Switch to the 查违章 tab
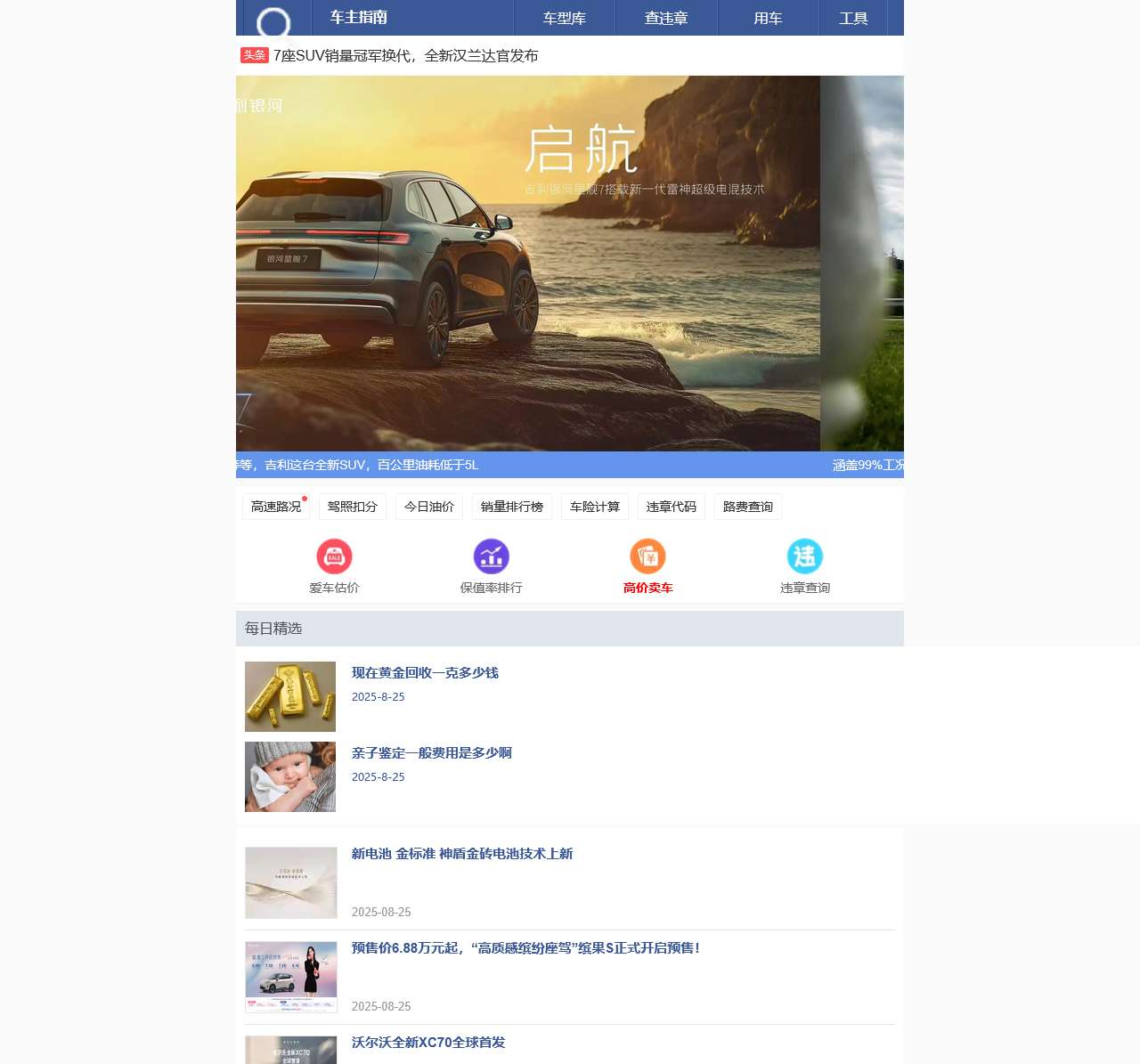Image resolution: width=1140 pixels, height=1064 pixels. click(x=666, y=18)
